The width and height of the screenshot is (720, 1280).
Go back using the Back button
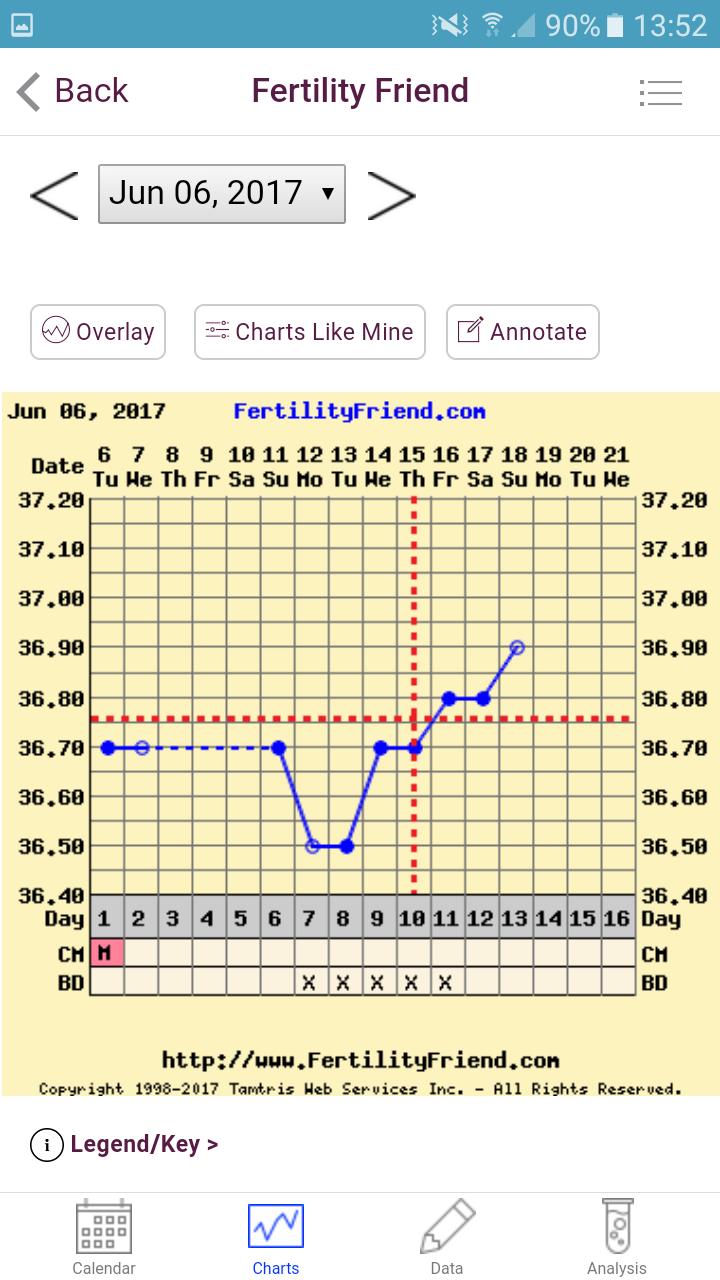pos(73,91)
